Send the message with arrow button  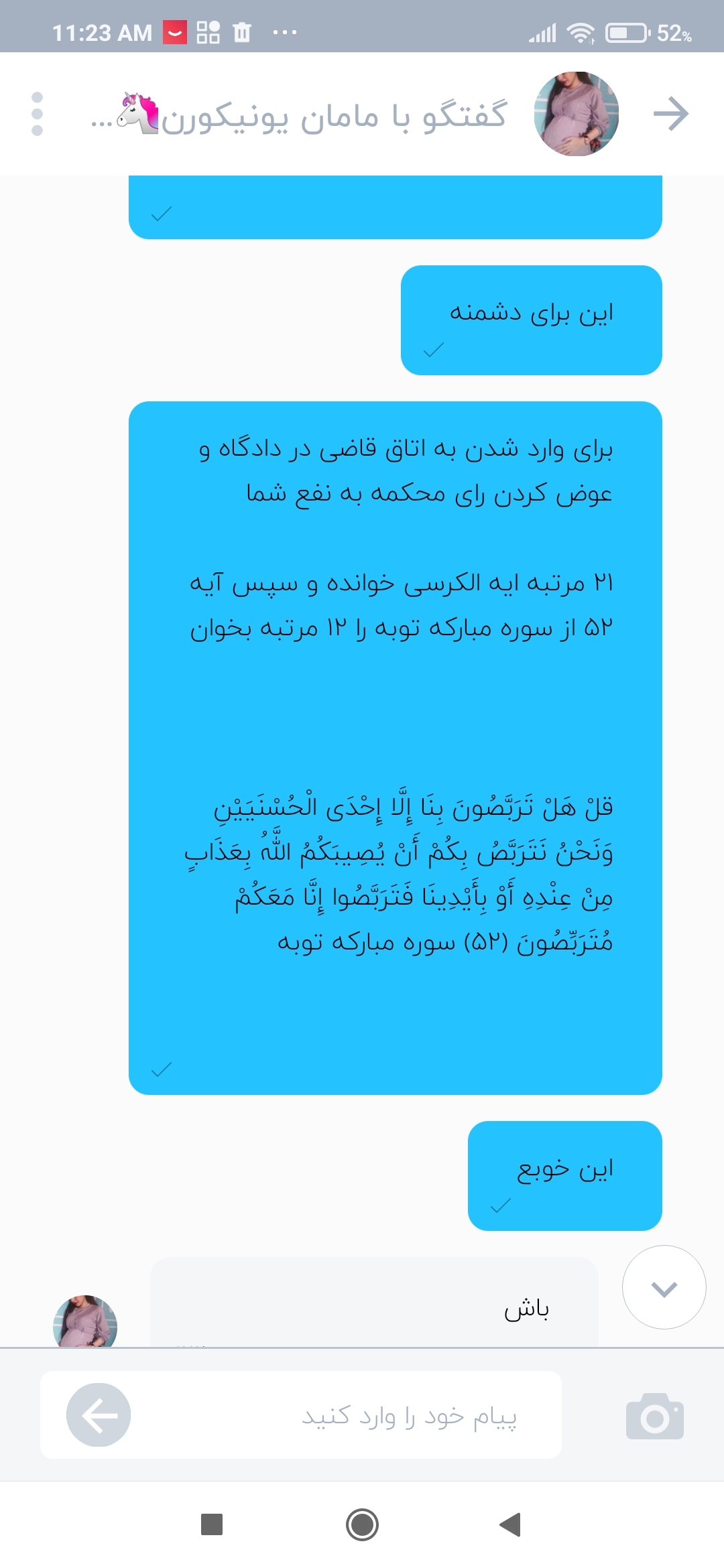(x=99, y=1415)
